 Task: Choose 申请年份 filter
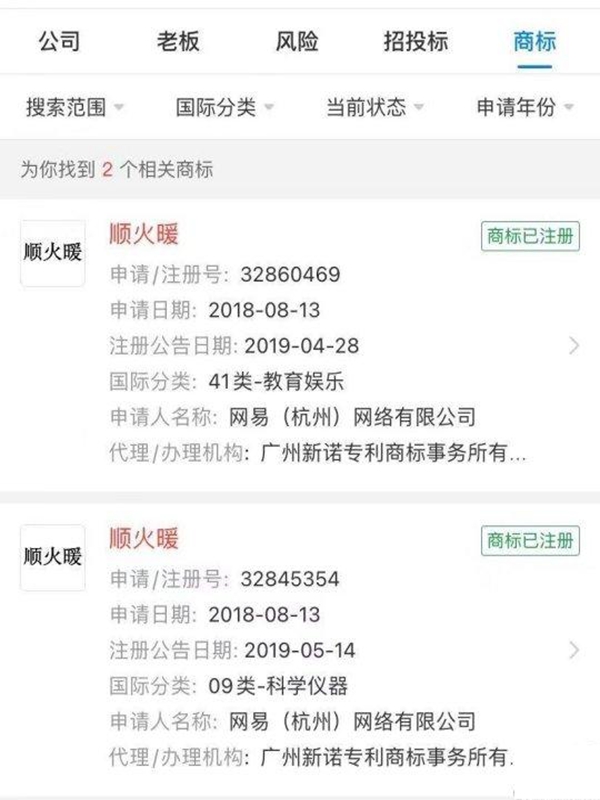coord(525,108)
